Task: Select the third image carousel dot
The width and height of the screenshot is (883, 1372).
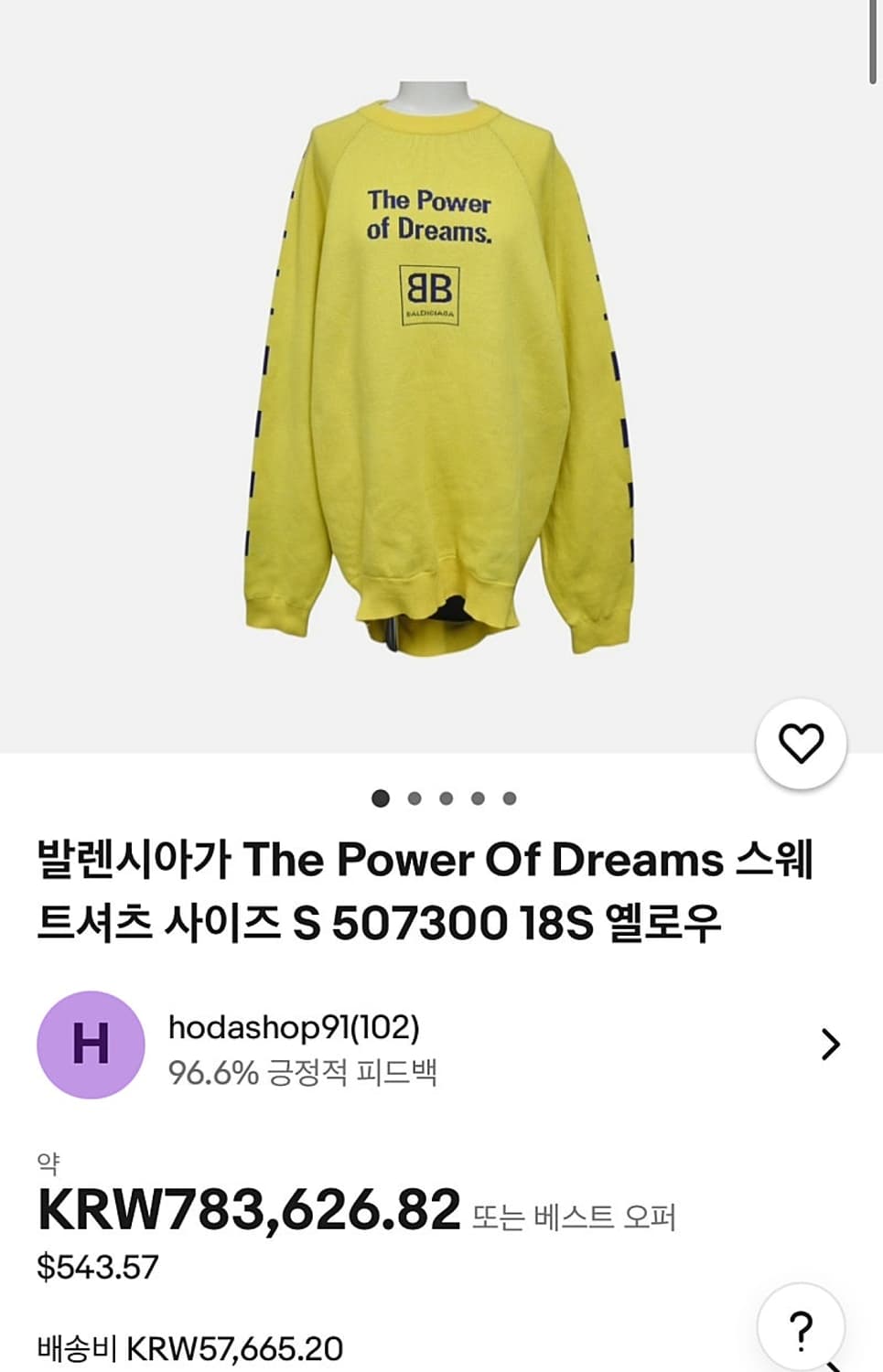Action: [x=445, y=799]
